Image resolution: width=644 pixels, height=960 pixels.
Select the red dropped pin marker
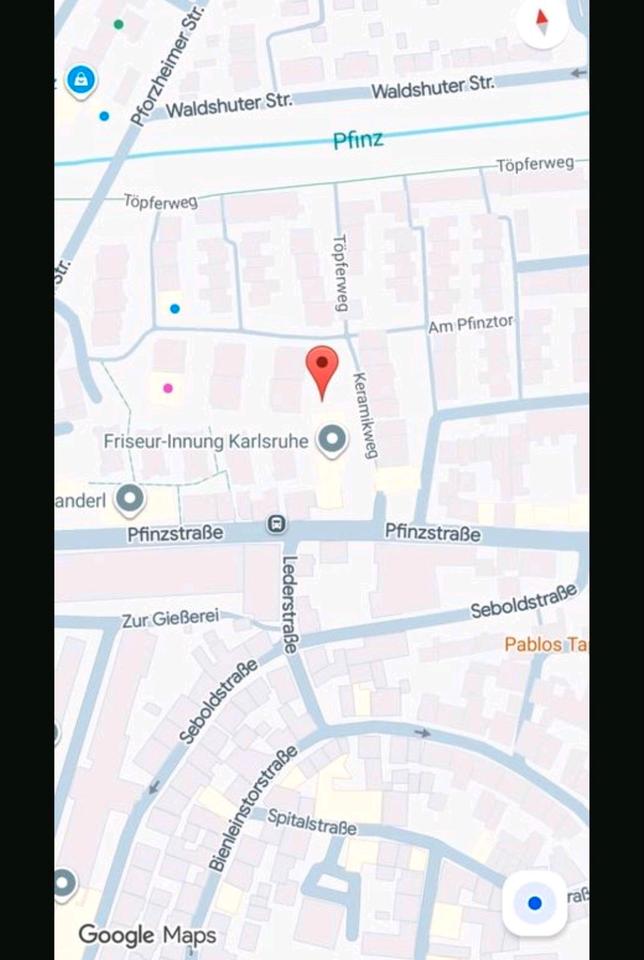point(322,371)
